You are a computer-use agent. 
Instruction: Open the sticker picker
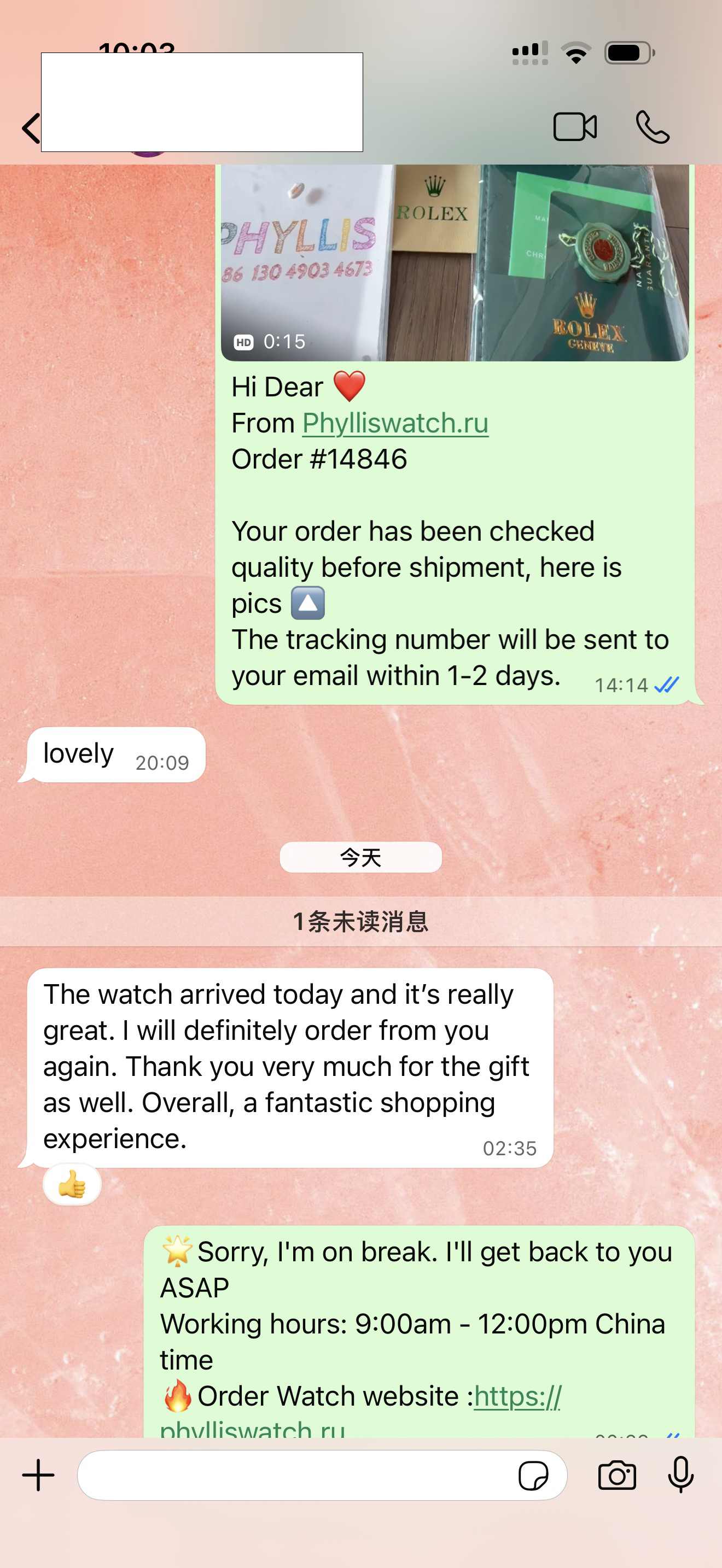(533, 1476)
